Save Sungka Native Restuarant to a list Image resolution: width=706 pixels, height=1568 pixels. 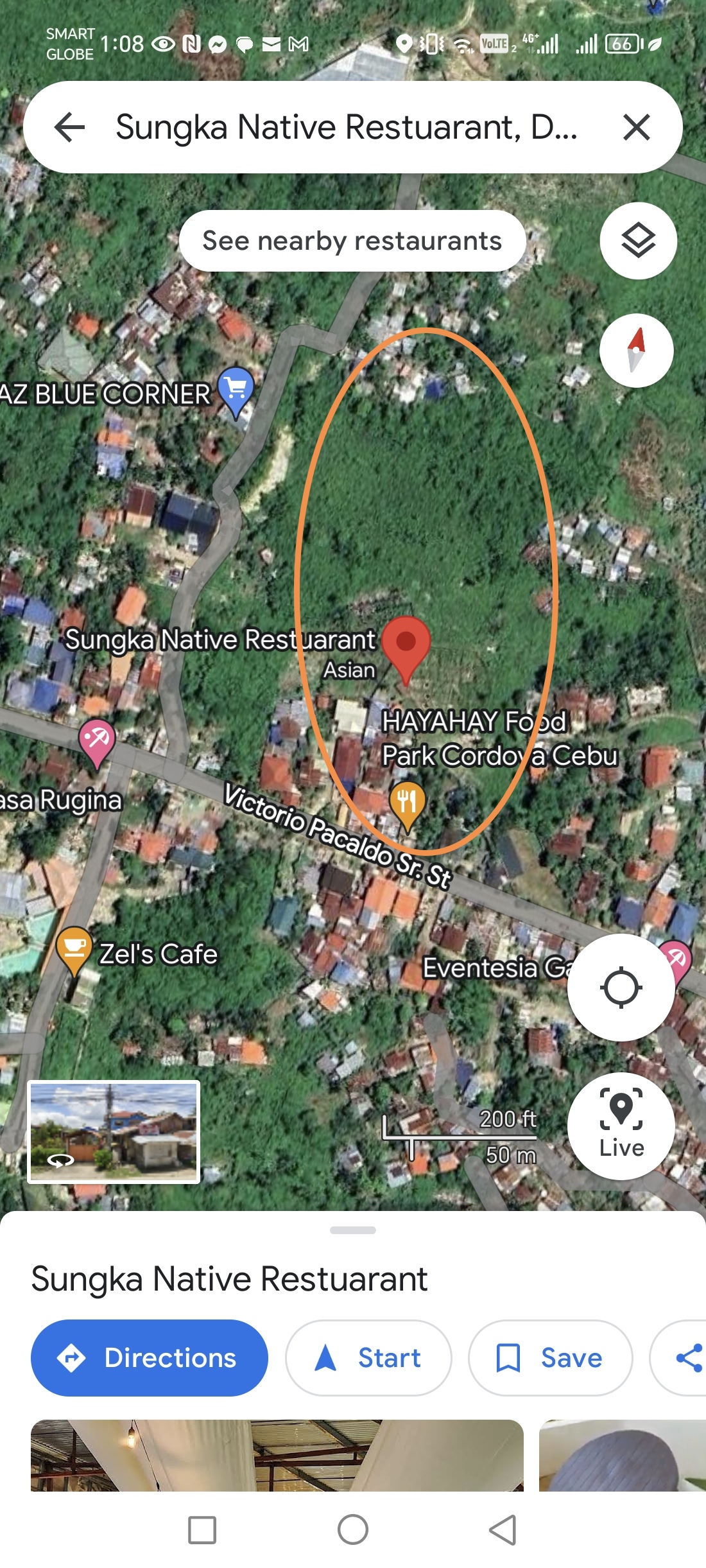point(550,1357)
